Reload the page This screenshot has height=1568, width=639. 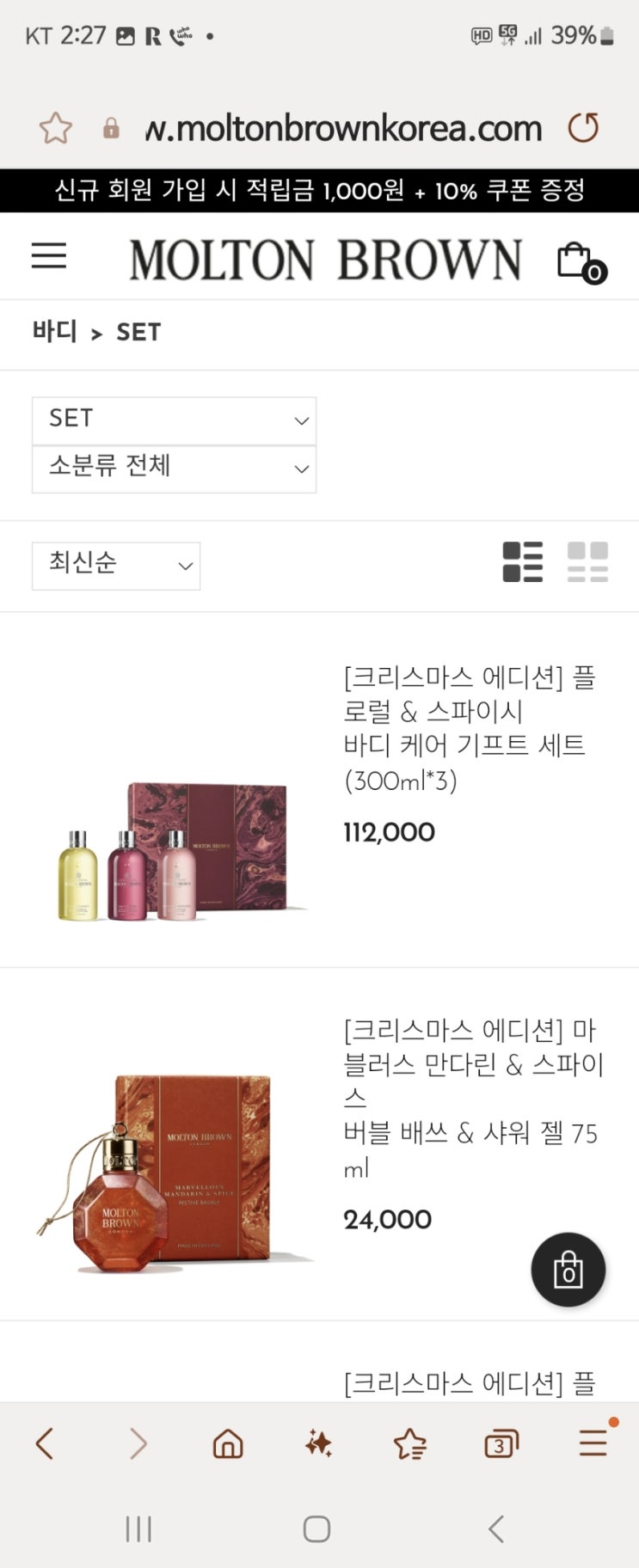(583, 128)
